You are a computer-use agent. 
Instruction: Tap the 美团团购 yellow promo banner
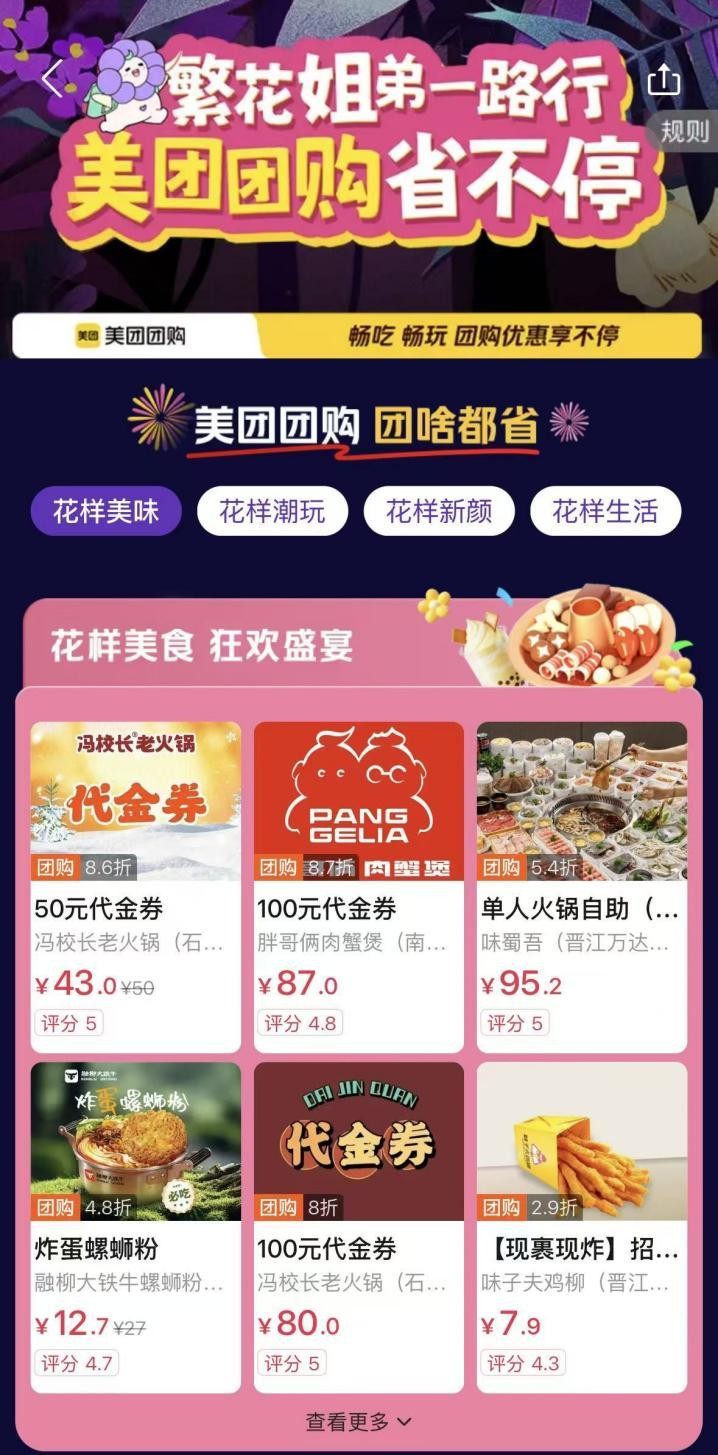(x=357, y=336)
